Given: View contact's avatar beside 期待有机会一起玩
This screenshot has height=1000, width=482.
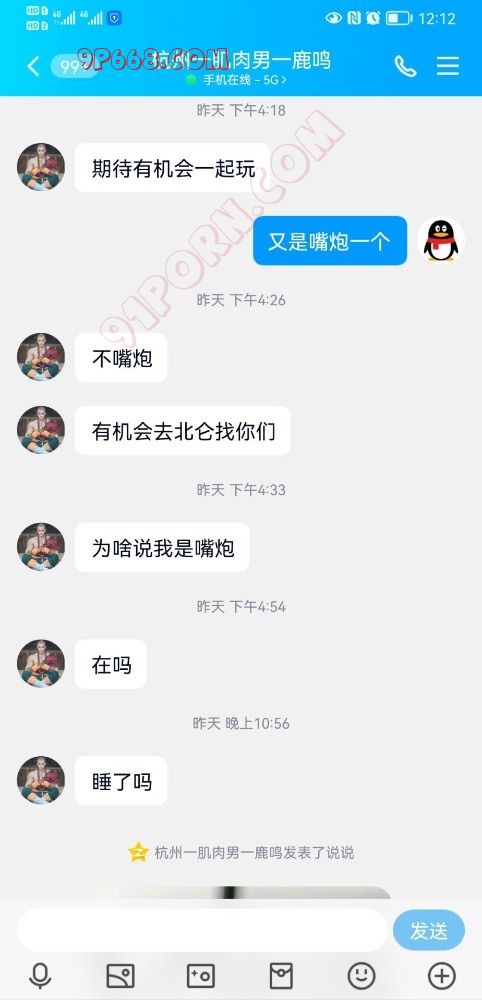Looking at the screenshot, I should click(41, 167).
